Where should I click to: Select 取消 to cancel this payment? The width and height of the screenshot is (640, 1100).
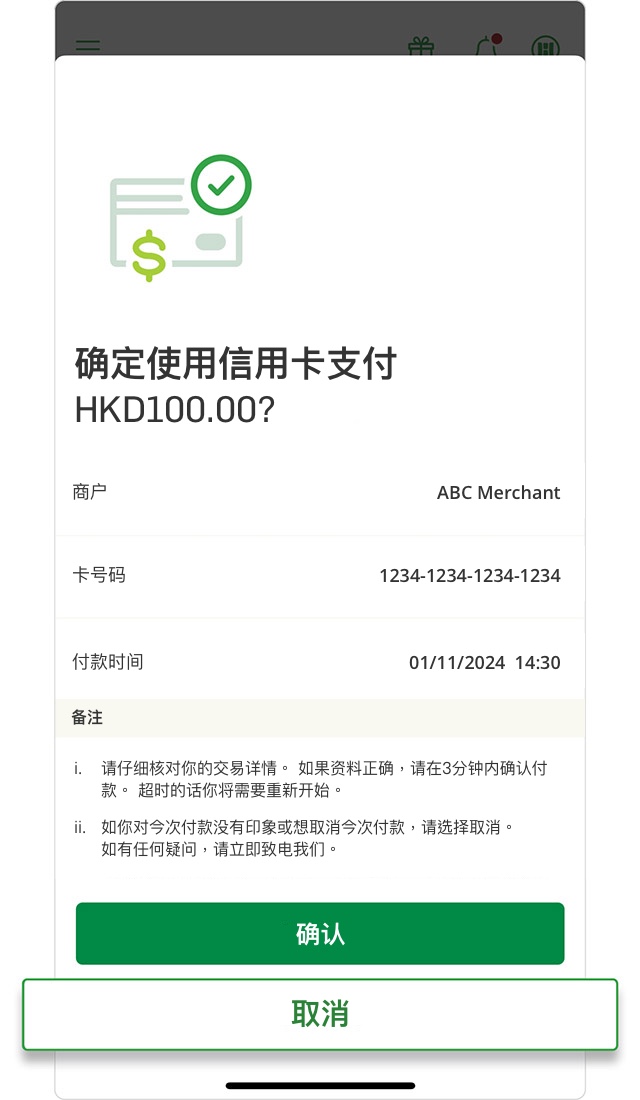(320, 1014)
